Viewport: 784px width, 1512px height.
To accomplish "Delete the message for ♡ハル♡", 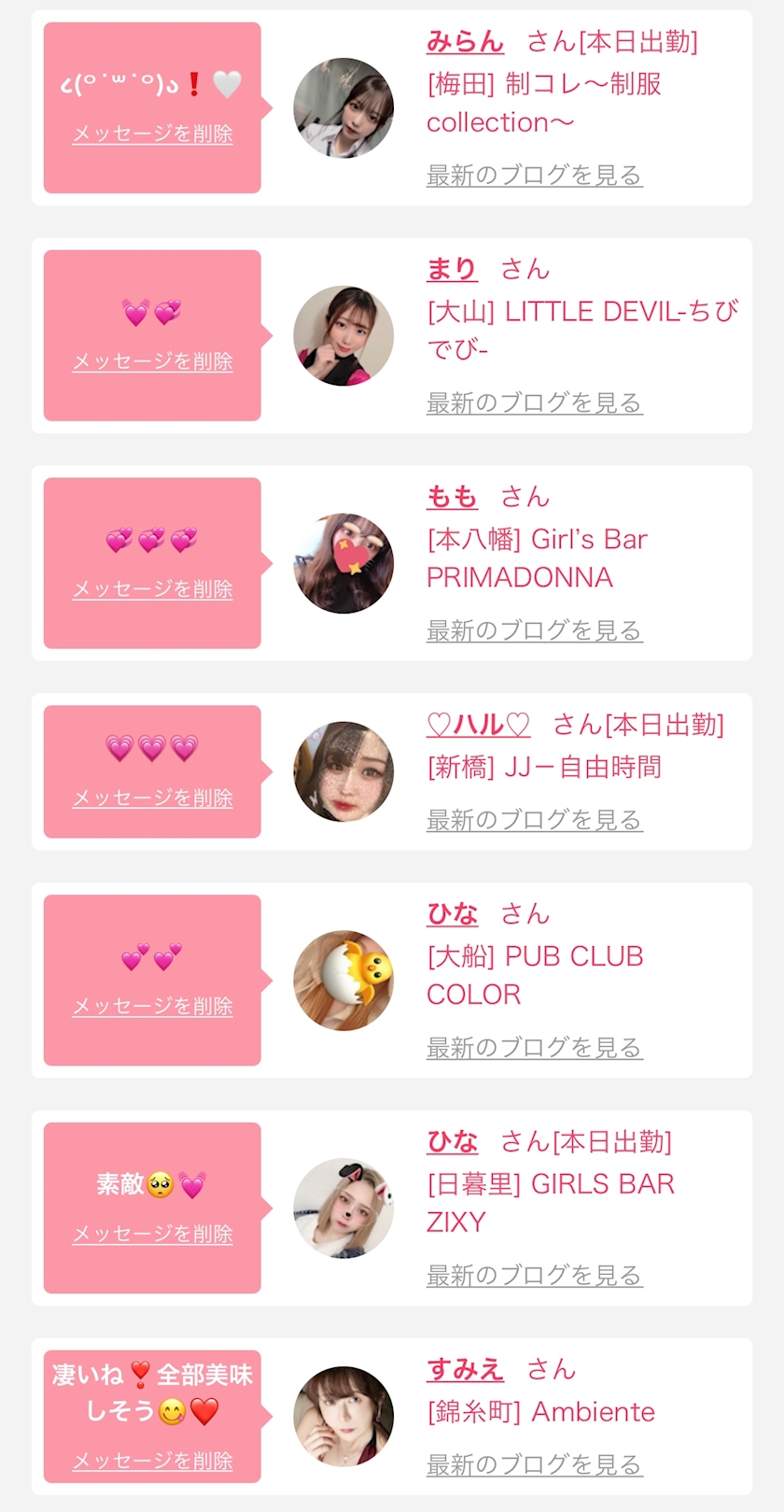I will [152, 798].
